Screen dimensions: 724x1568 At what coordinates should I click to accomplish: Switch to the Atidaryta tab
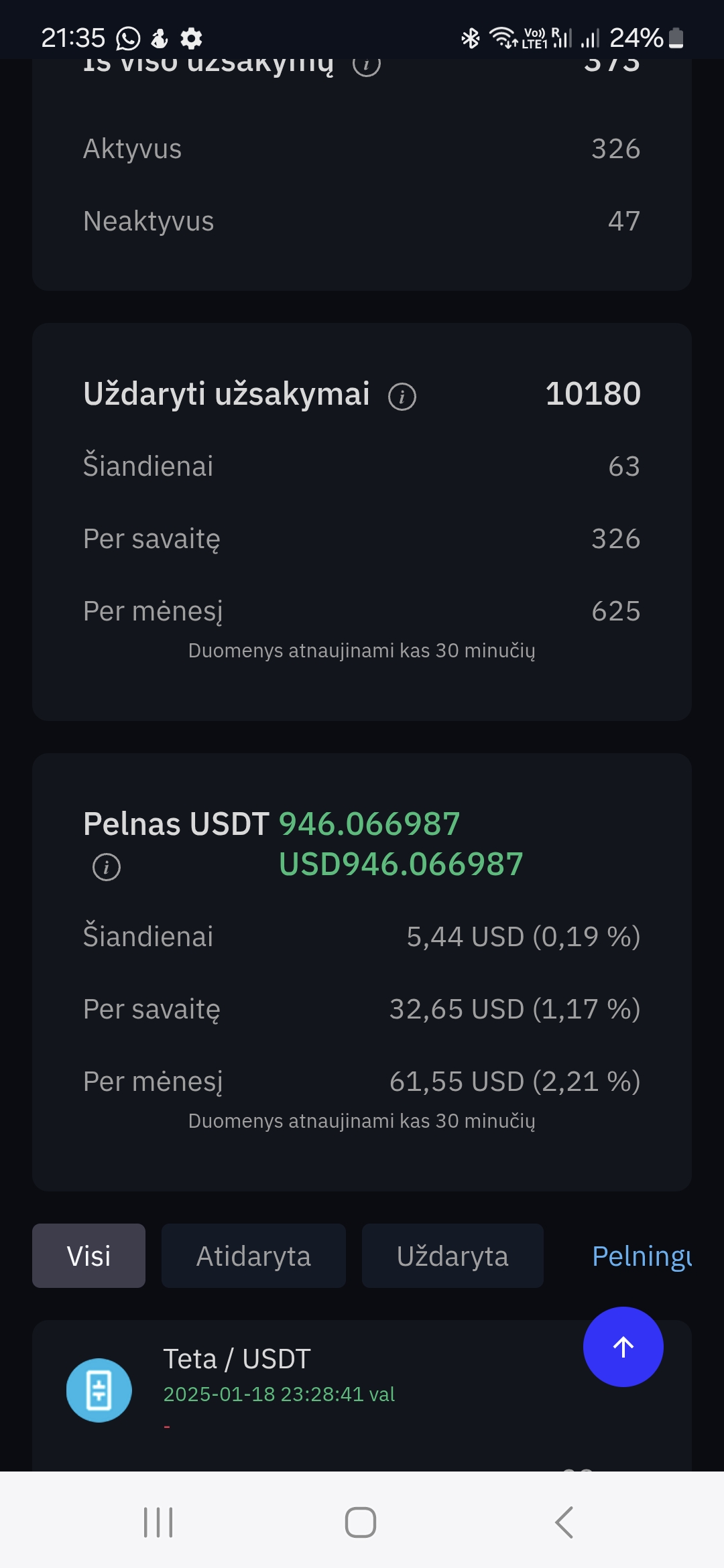[253, 1256]
